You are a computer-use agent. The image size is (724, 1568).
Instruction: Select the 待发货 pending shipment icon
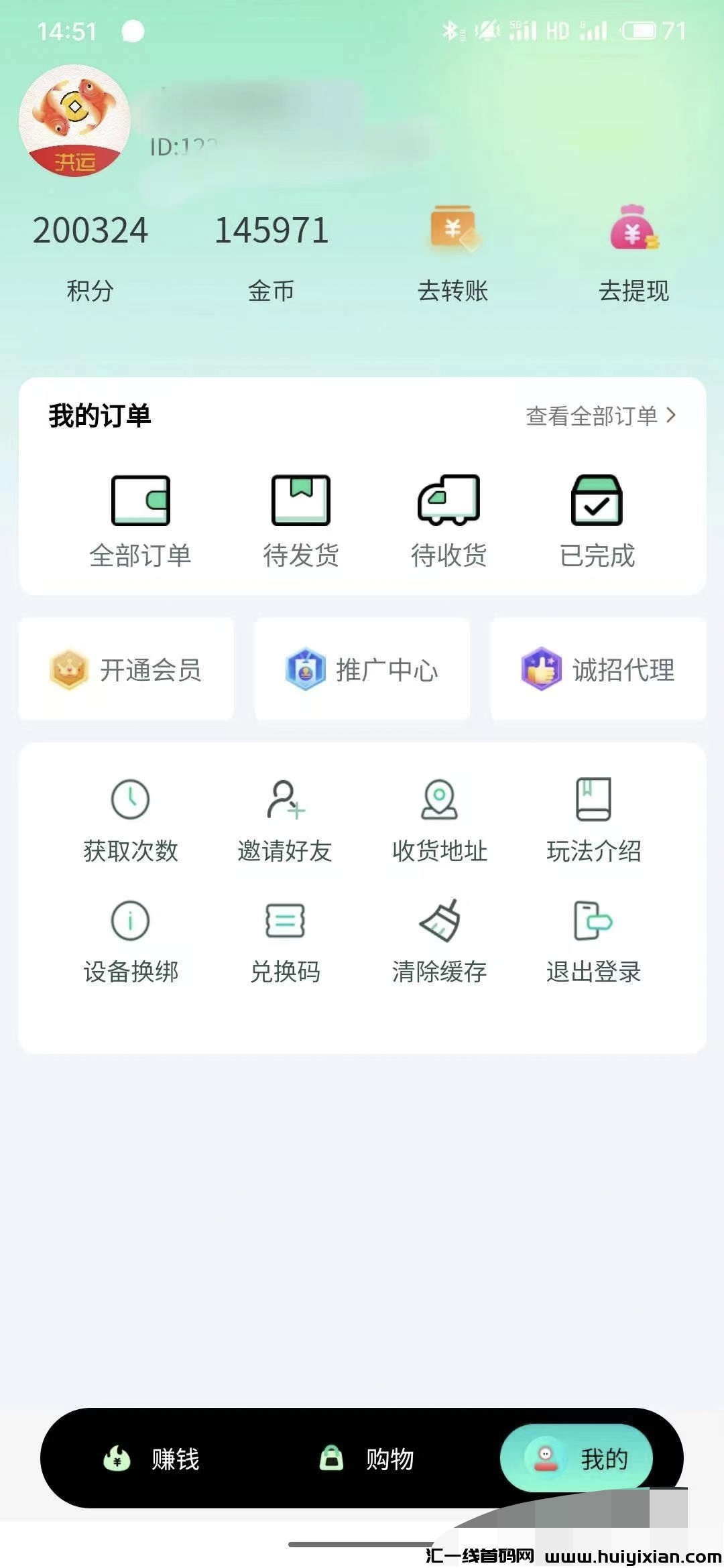pos(301,499)
